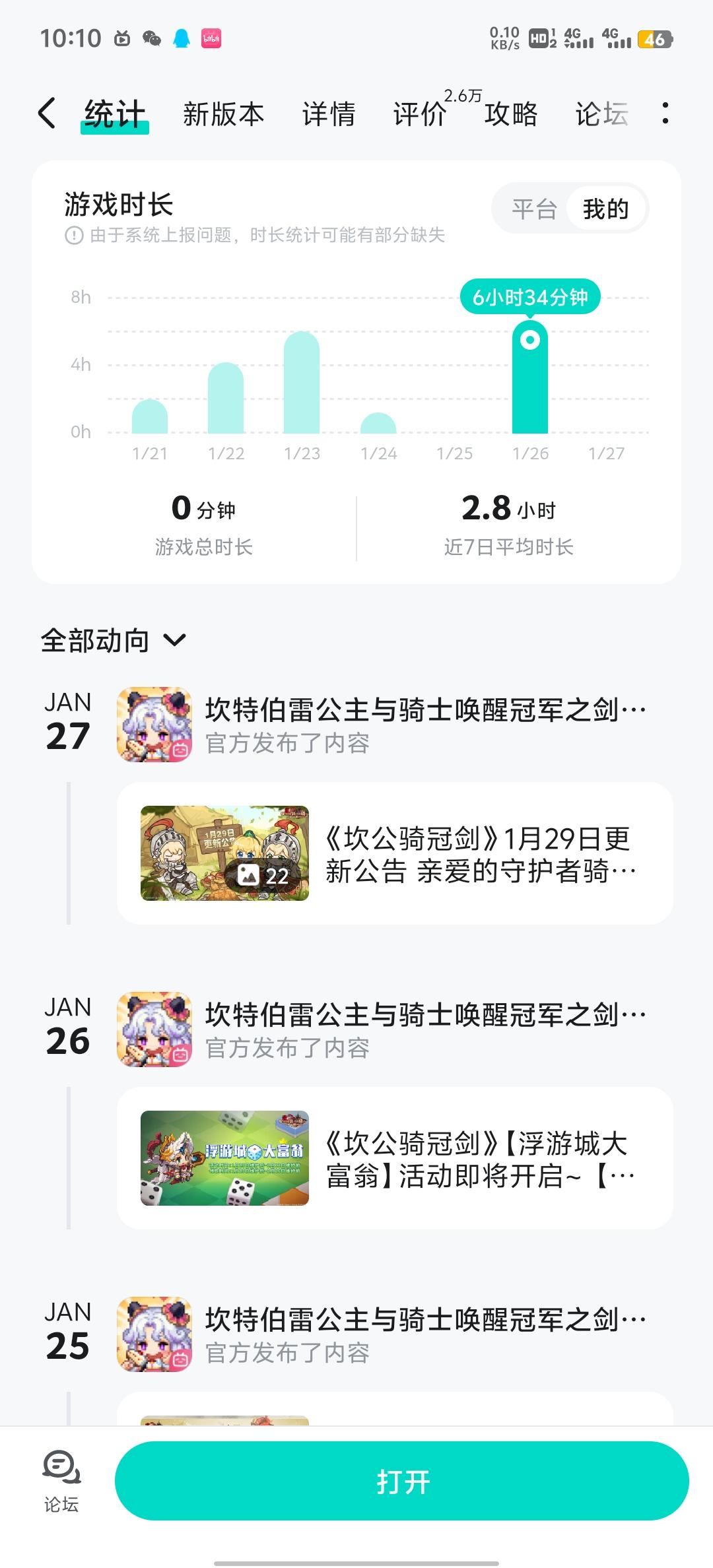Open the three-dot overflow menu
Image resolution: width=713 pixels, height=1568 pixels.
[665, 114]
